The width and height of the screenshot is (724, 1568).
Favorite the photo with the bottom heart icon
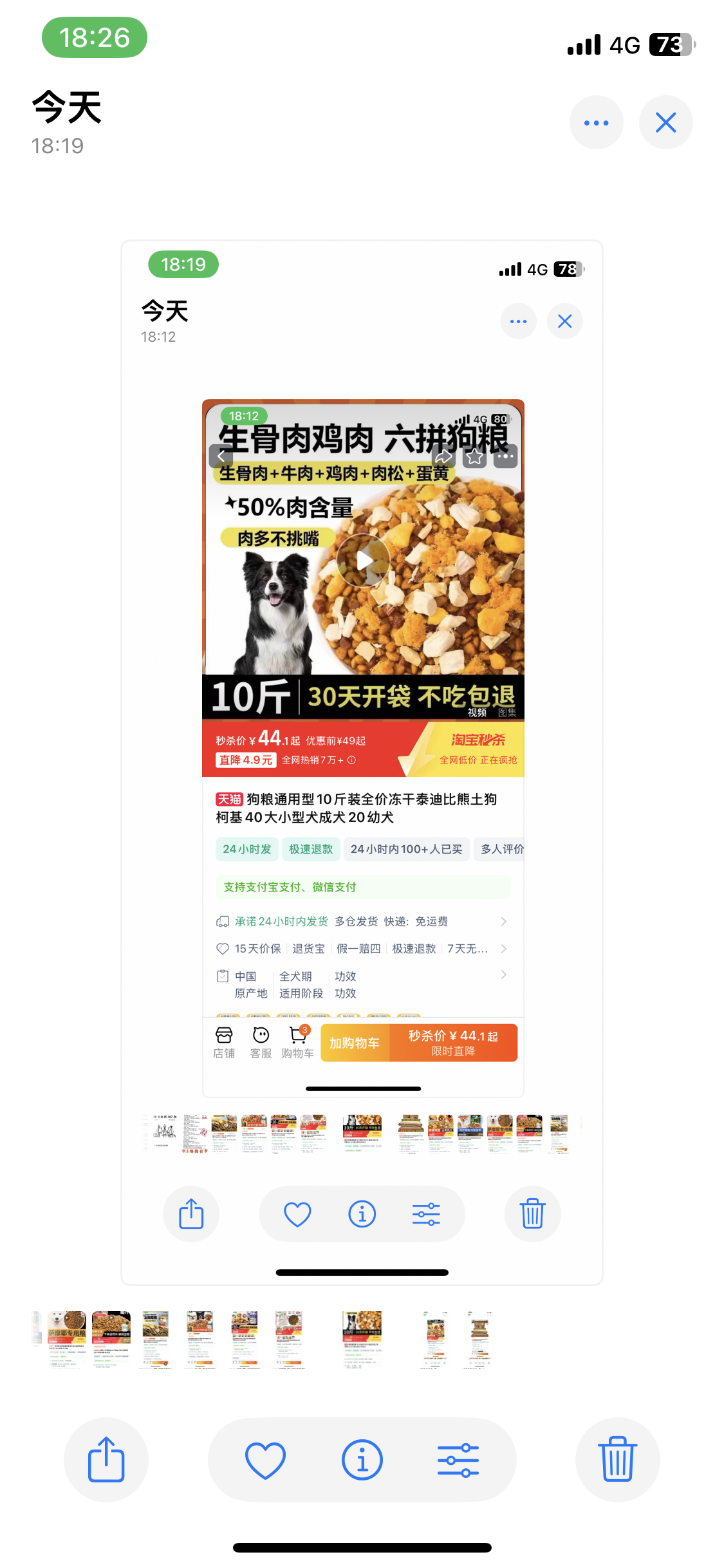(x=265, y=1459)
